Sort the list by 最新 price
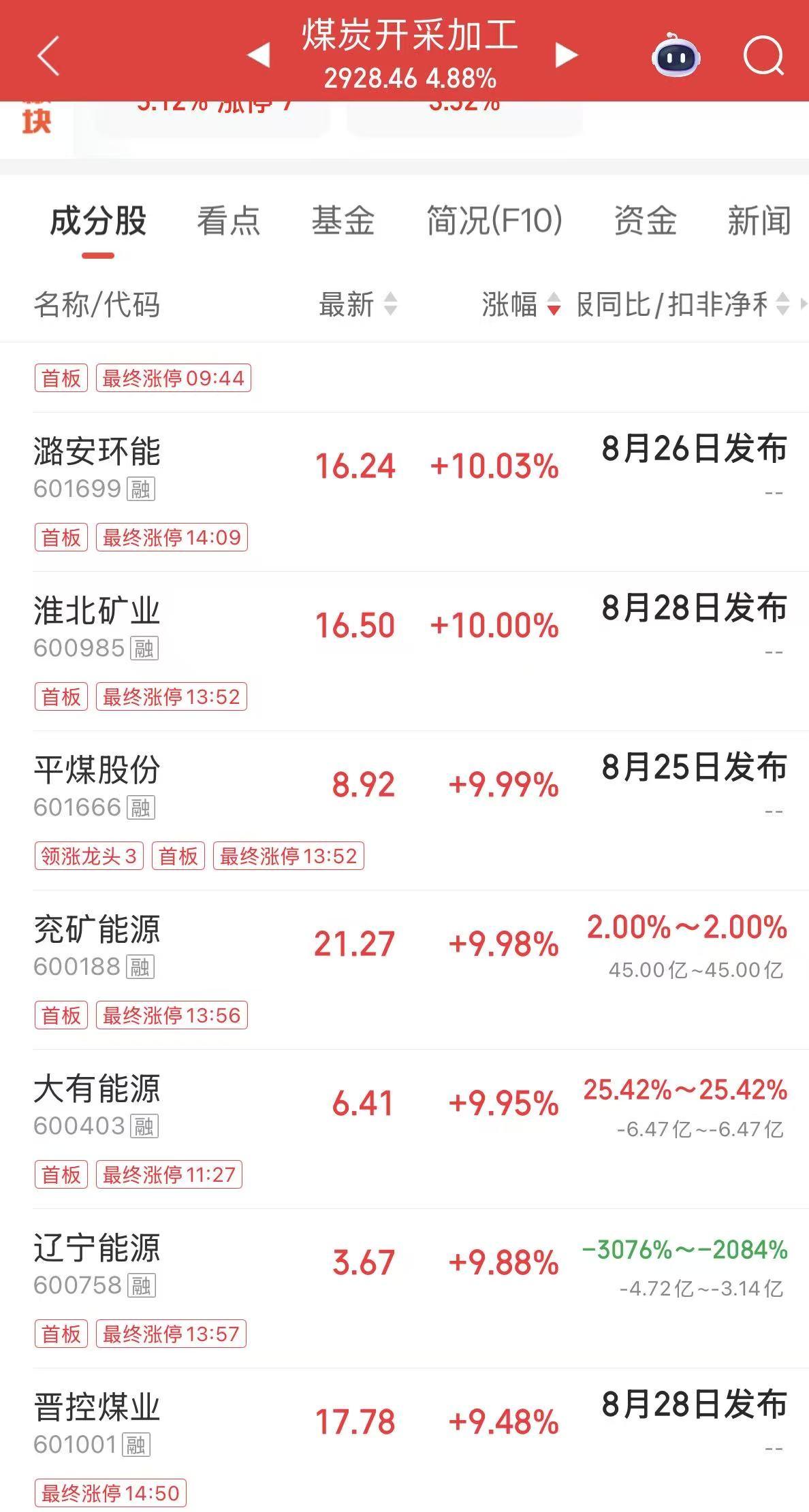Image resolution: width=809 pixels, height=1512 pixels. coord(358,304)
